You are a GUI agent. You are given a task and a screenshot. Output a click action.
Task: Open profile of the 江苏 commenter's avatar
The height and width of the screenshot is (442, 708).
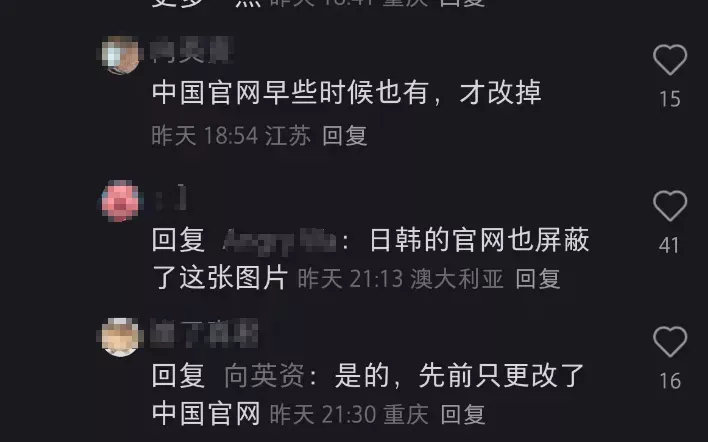coord(122,53)
